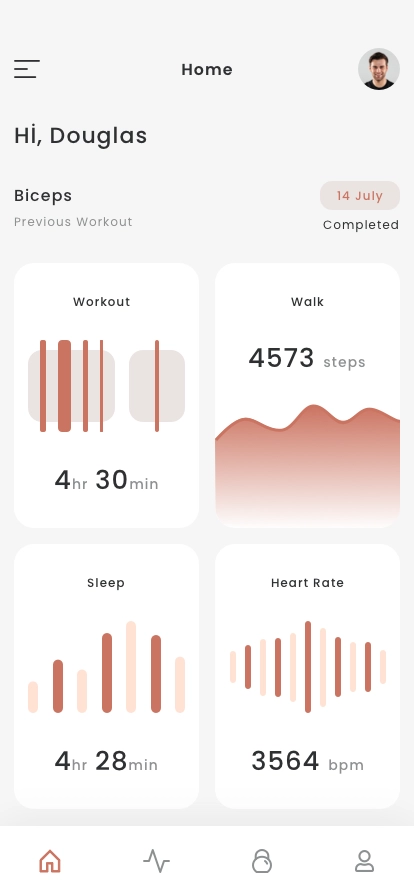Viewport: 414px width, 896px height.
Task: Switch to the activity pulse tab
Action: click(156, 861)
